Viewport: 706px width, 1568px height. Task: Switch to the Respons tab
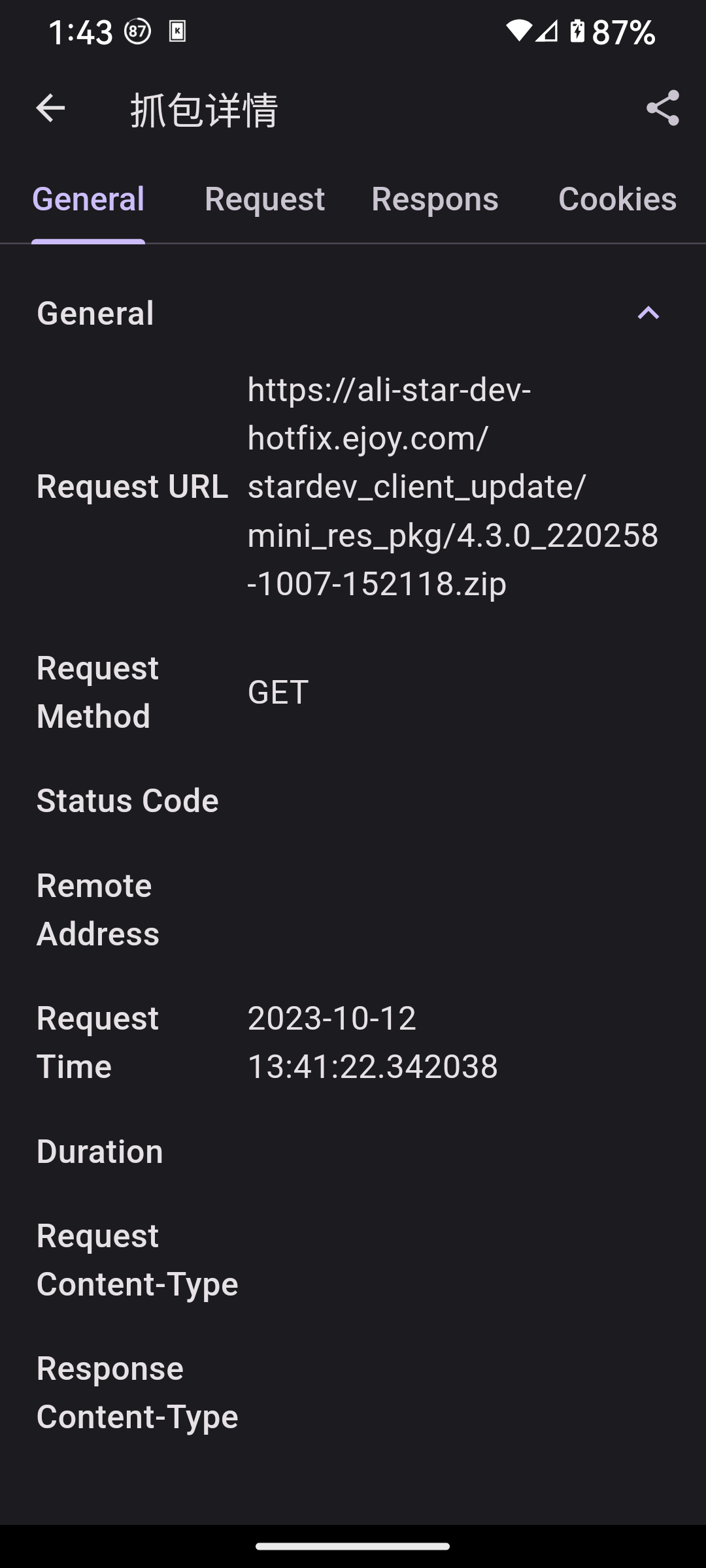click(435, 199)
